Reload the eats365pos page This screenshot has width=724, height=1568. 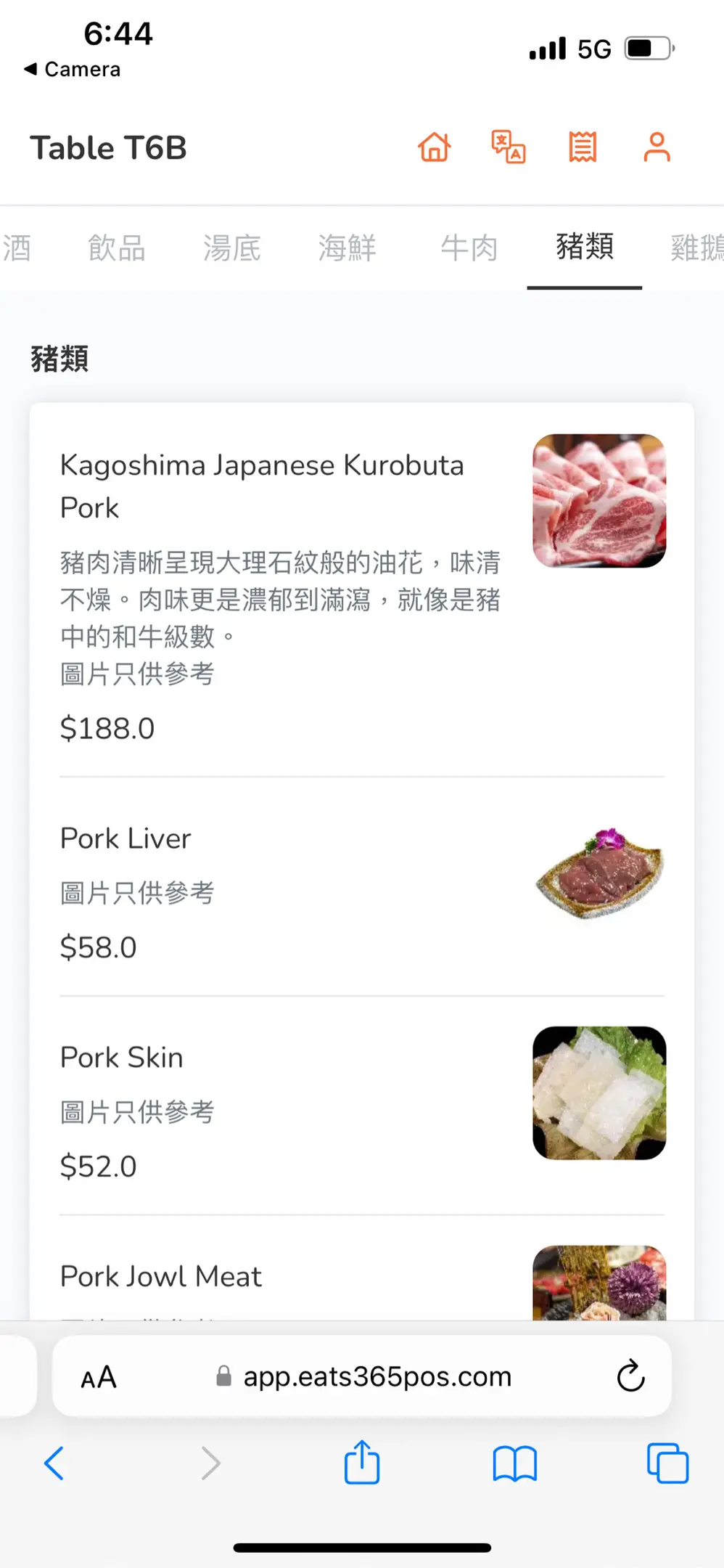[630, 1376]
